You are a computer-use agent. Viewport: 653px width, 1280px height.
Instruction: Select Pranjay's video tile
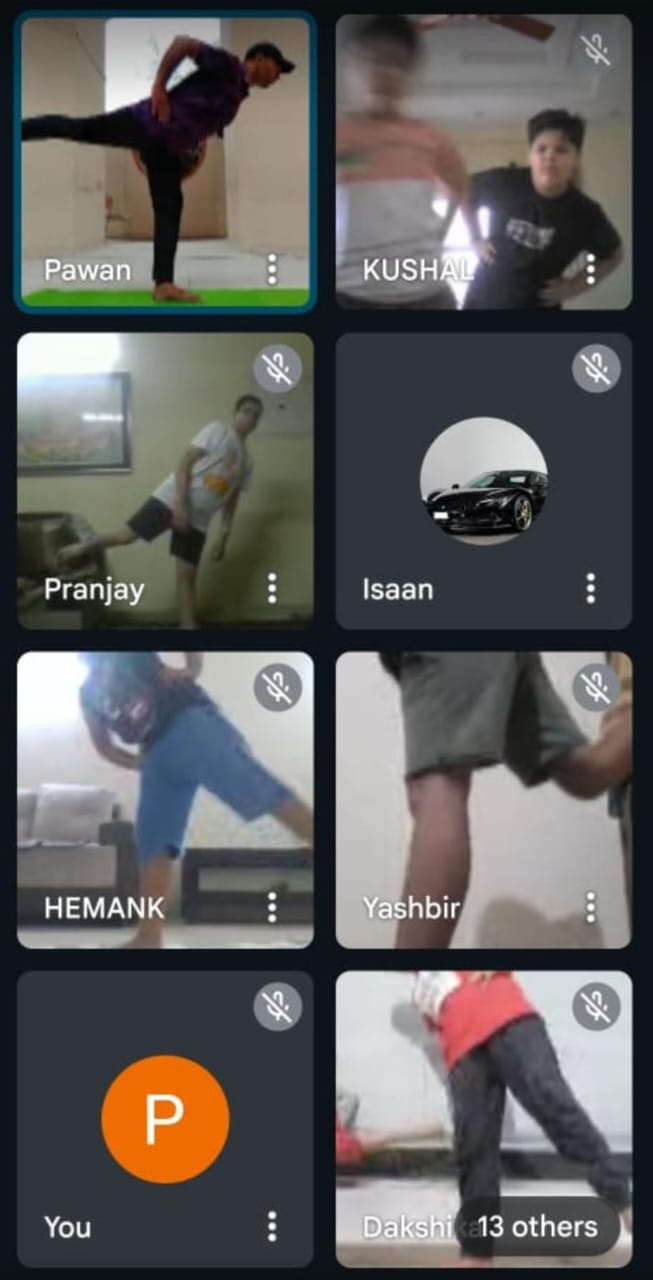pyautogui.click(x=165, y=481)
